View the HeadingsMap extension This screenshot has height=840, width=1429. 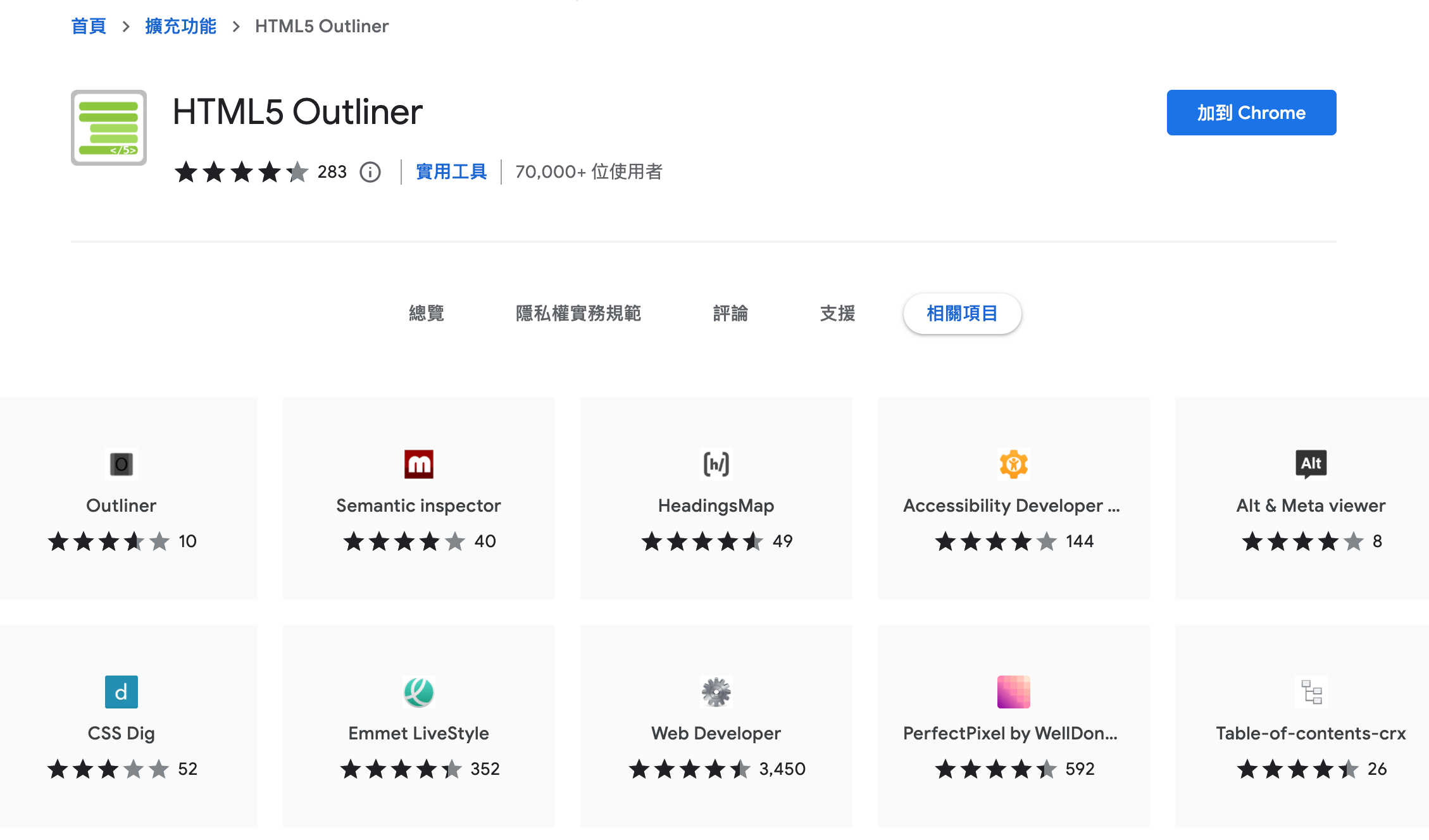(x=716, y=498)
